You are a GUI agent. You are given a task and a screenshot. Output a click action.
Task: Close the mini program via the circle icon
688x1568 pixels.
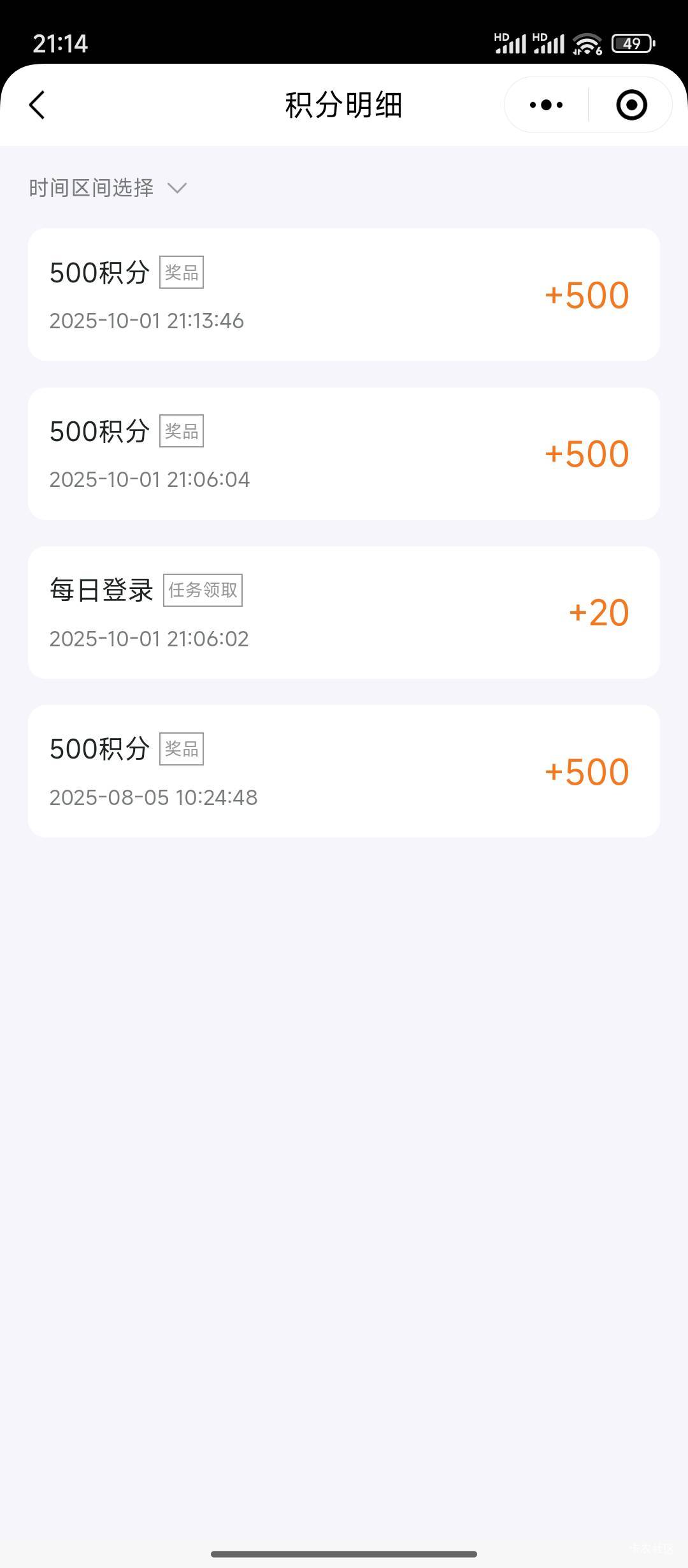click(x=631, y=105)
